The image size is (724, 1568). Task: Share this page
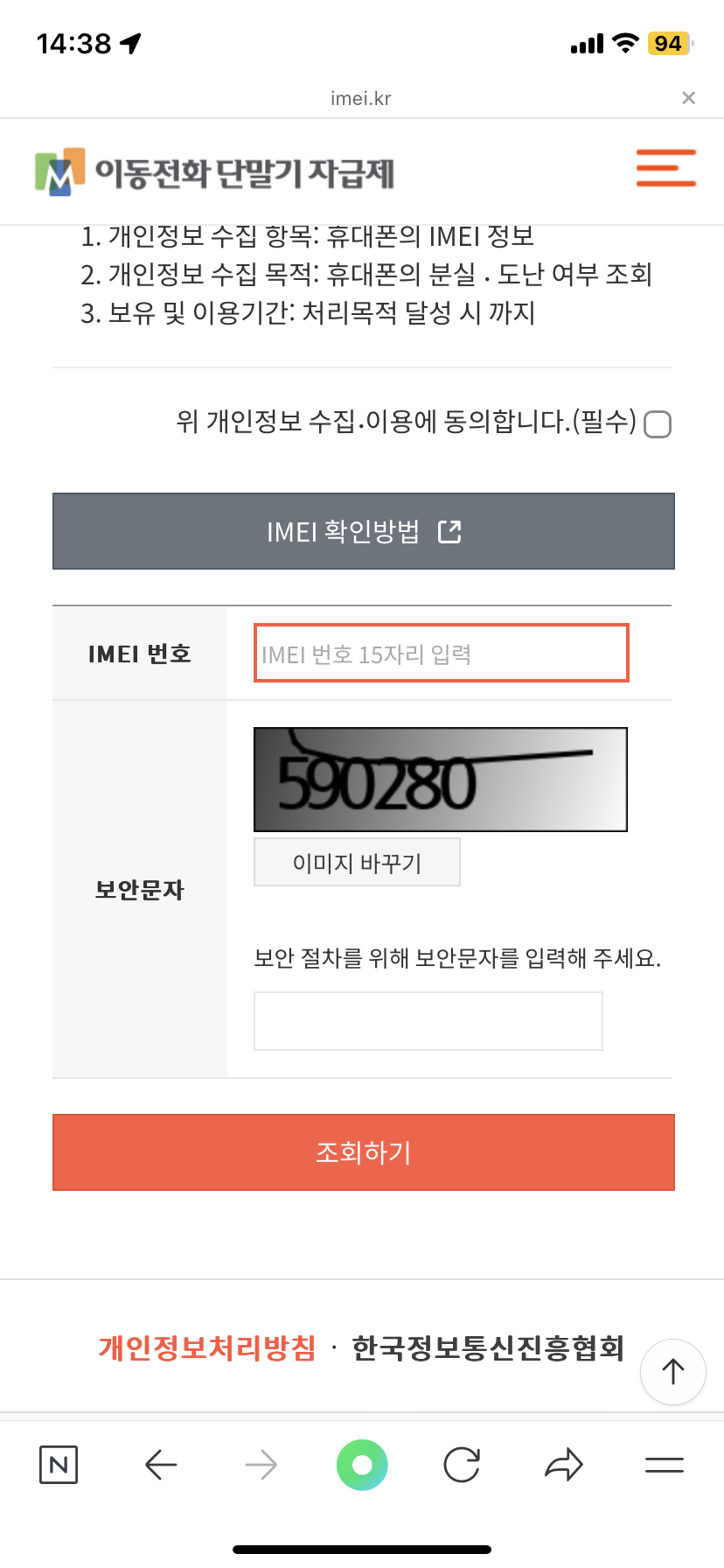tap(563, 1465)
